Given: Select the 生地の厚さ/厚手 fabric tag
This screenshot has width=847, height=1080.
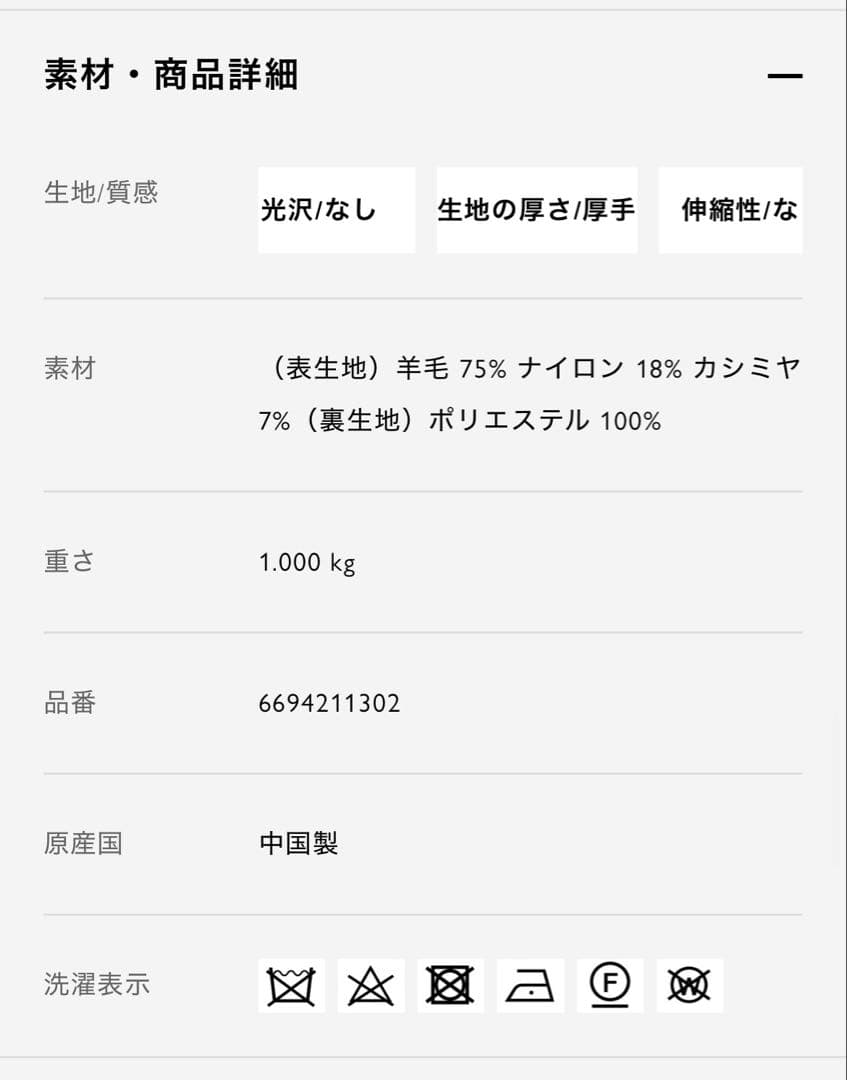Looking at the screenshot, I should click(536, 210).
